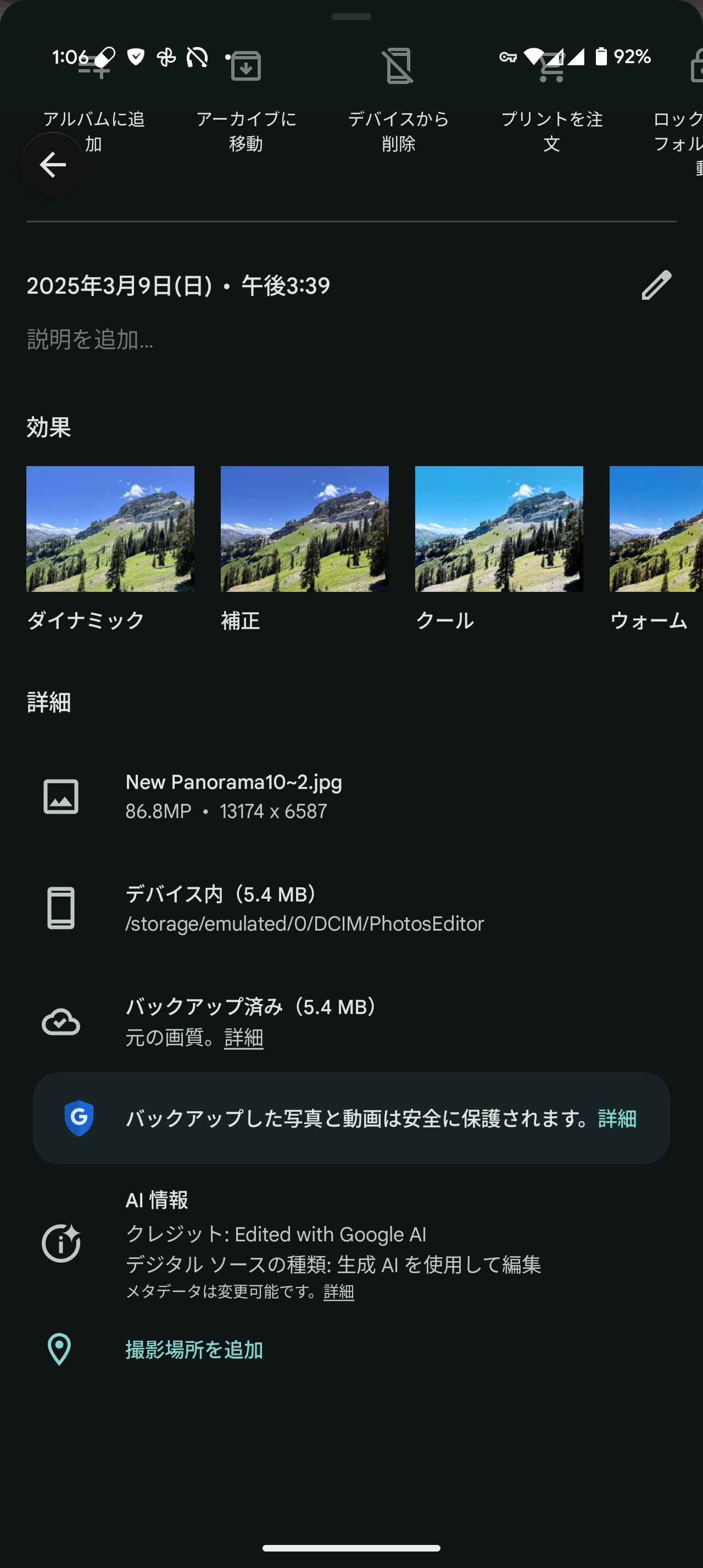Viewport: 703px width, 1568px height.
Task: Apply the クール effect
Action: [x=499, y=528]
